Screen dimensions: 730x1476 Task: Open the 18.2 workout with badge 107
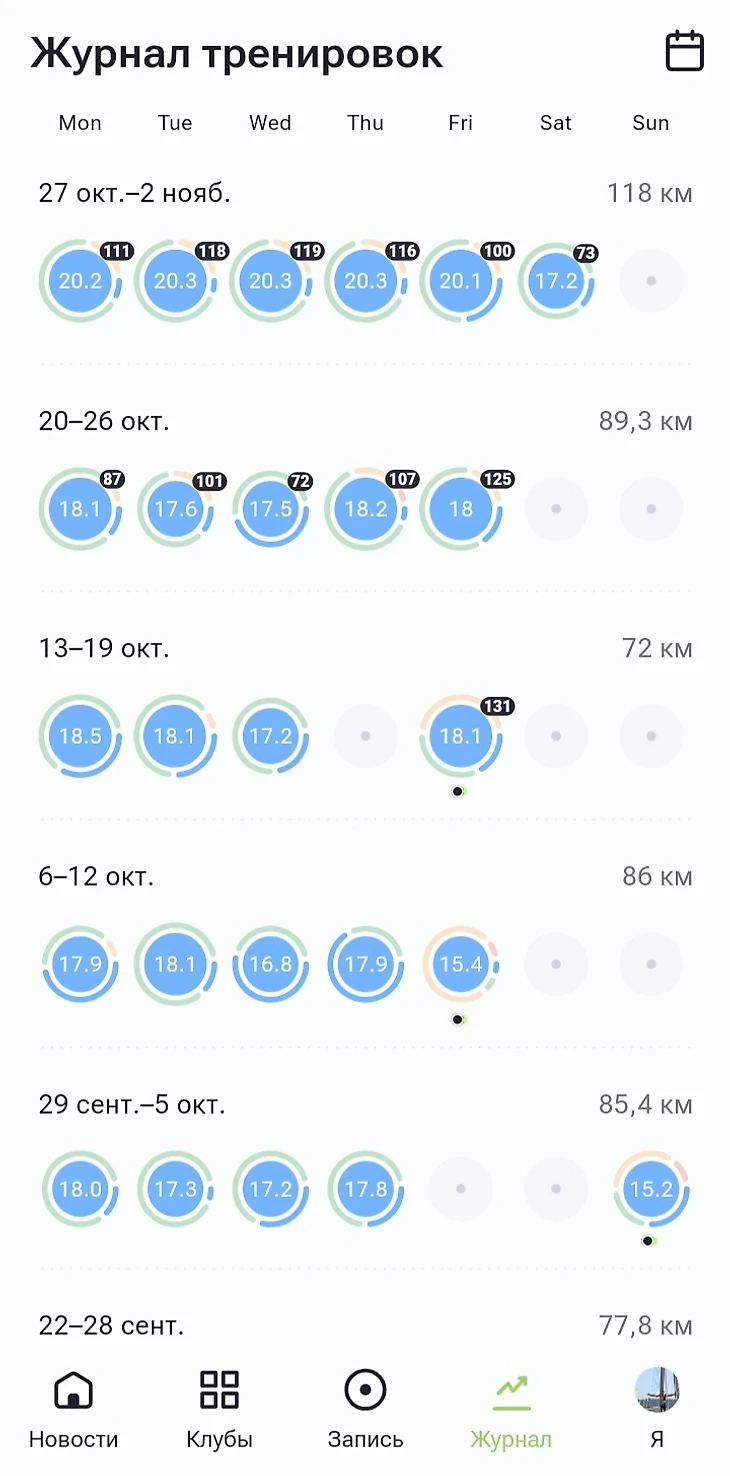(x=366, y=509)
